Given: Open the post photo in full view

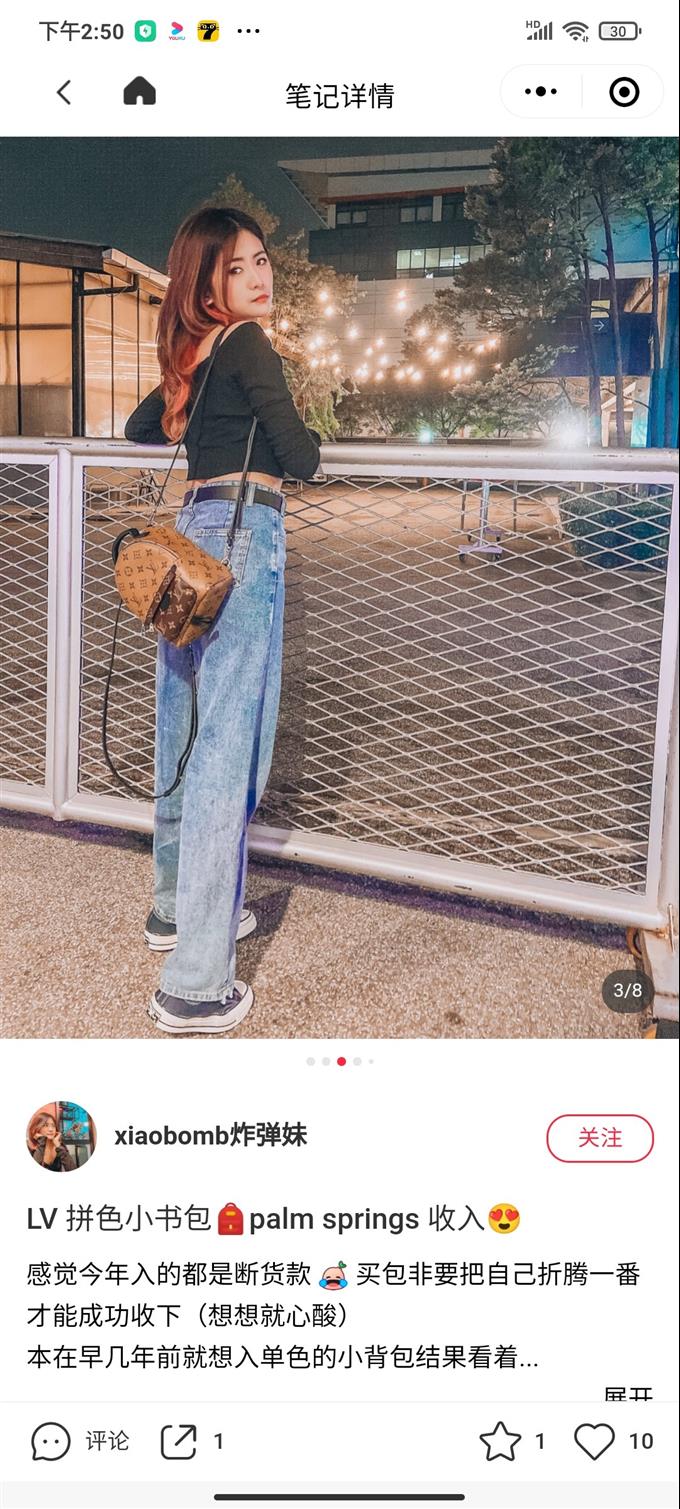Looking at the screenshot, I should [340, 587].
